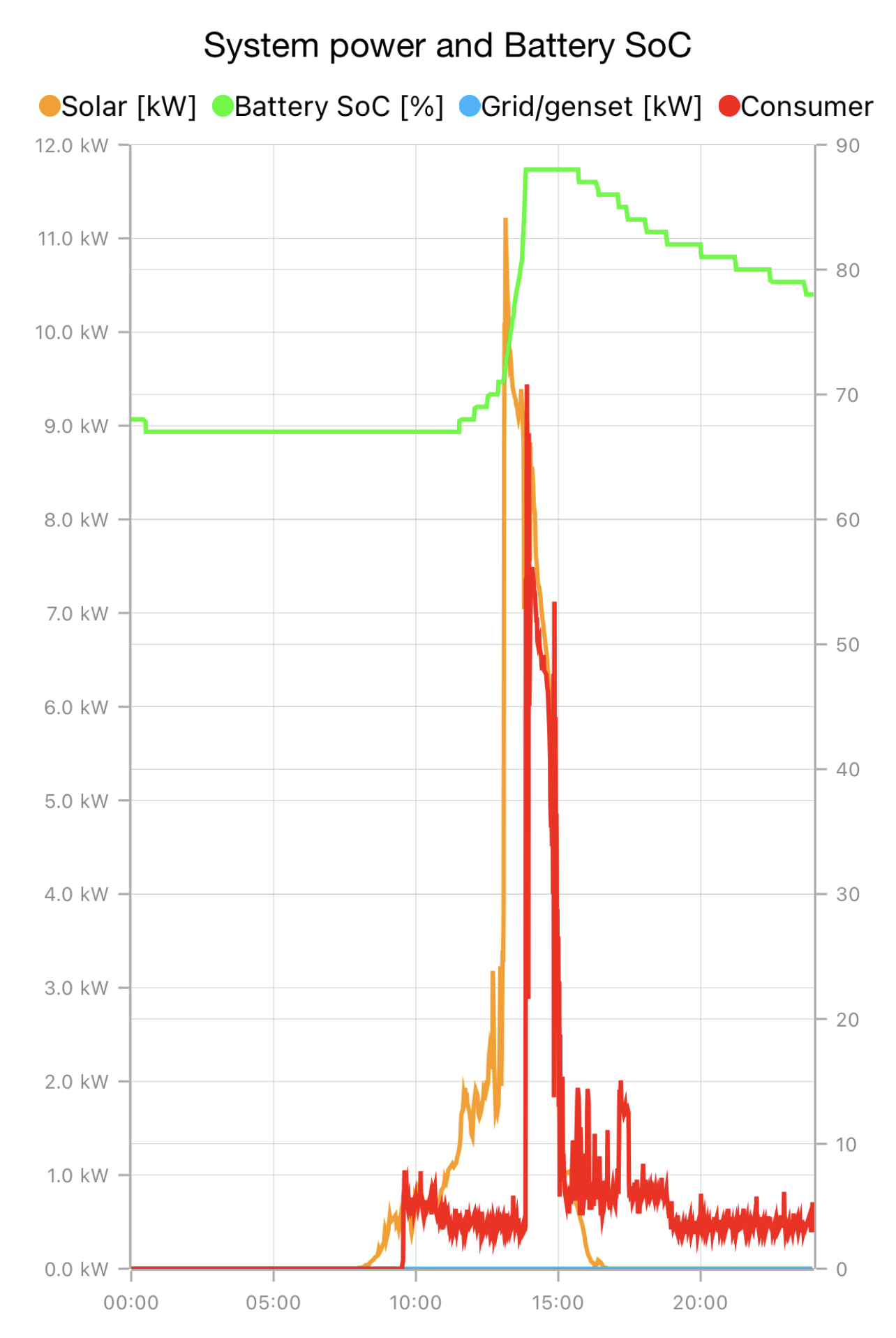
Task: Toggle the Grid/genset [kW] legend entry
Action: coord(581,107)
